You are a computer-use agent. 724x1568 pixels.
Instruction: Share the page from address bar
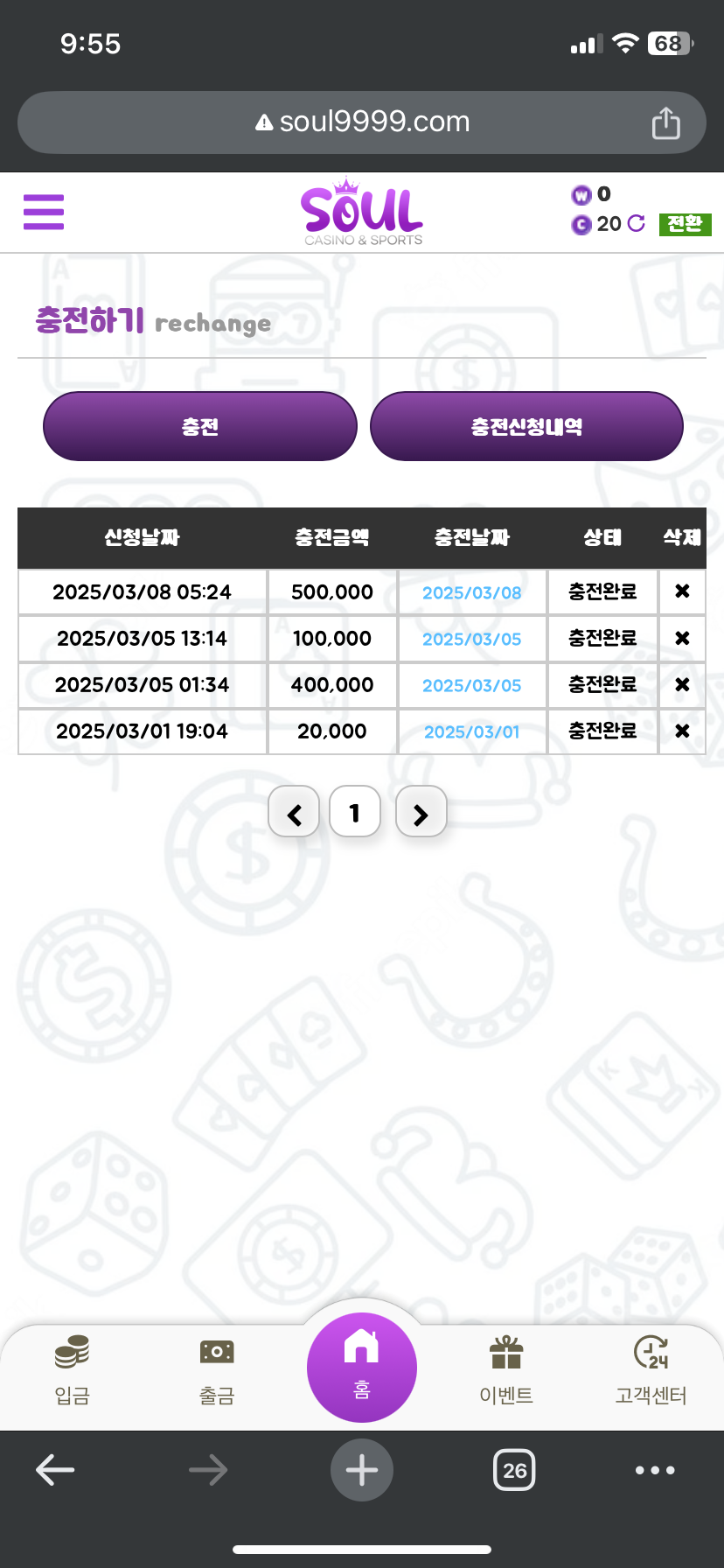(x=665, y=122)
